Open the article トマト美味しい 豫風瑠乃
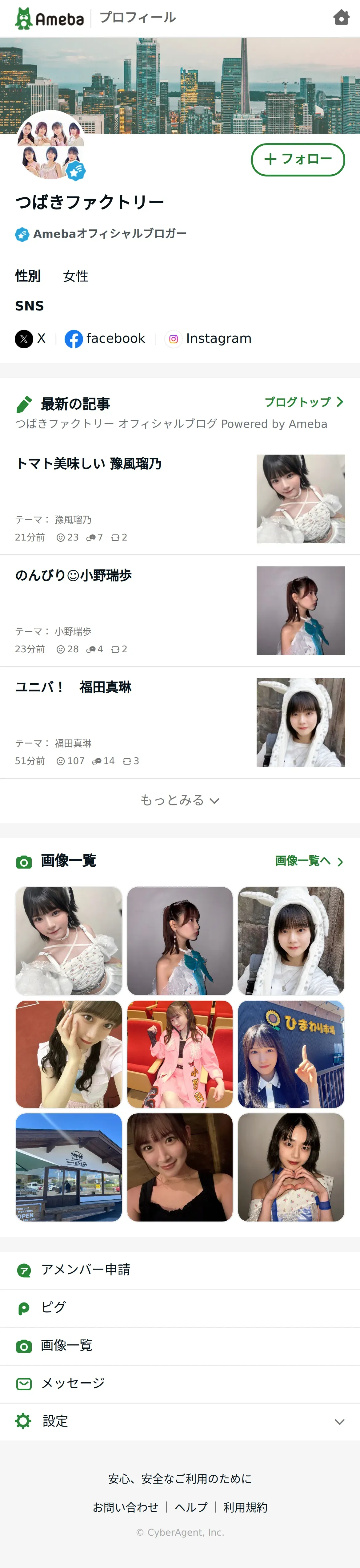 (x=180, y=499)
